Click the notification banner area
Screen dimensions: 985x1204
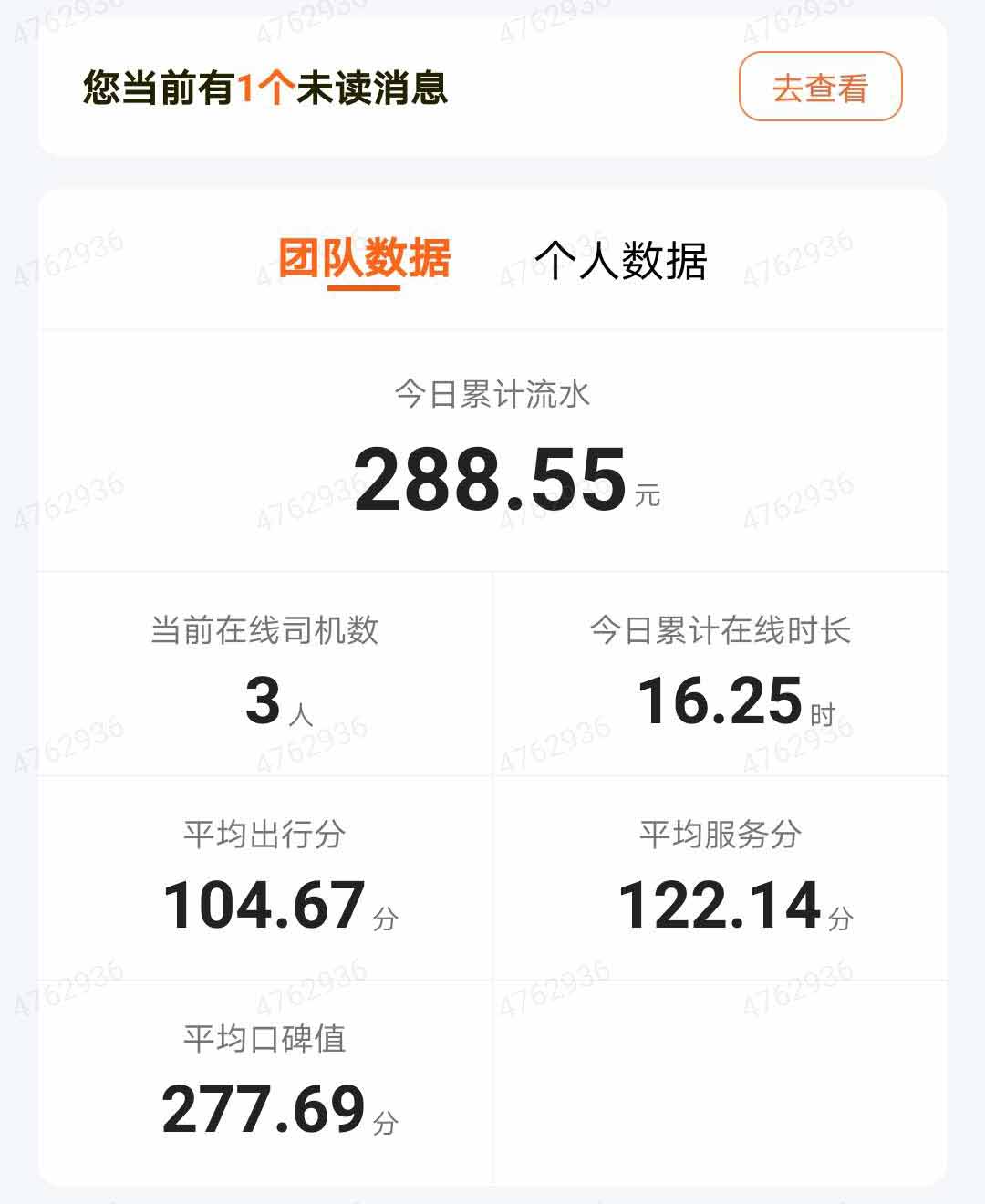point(493,88)
